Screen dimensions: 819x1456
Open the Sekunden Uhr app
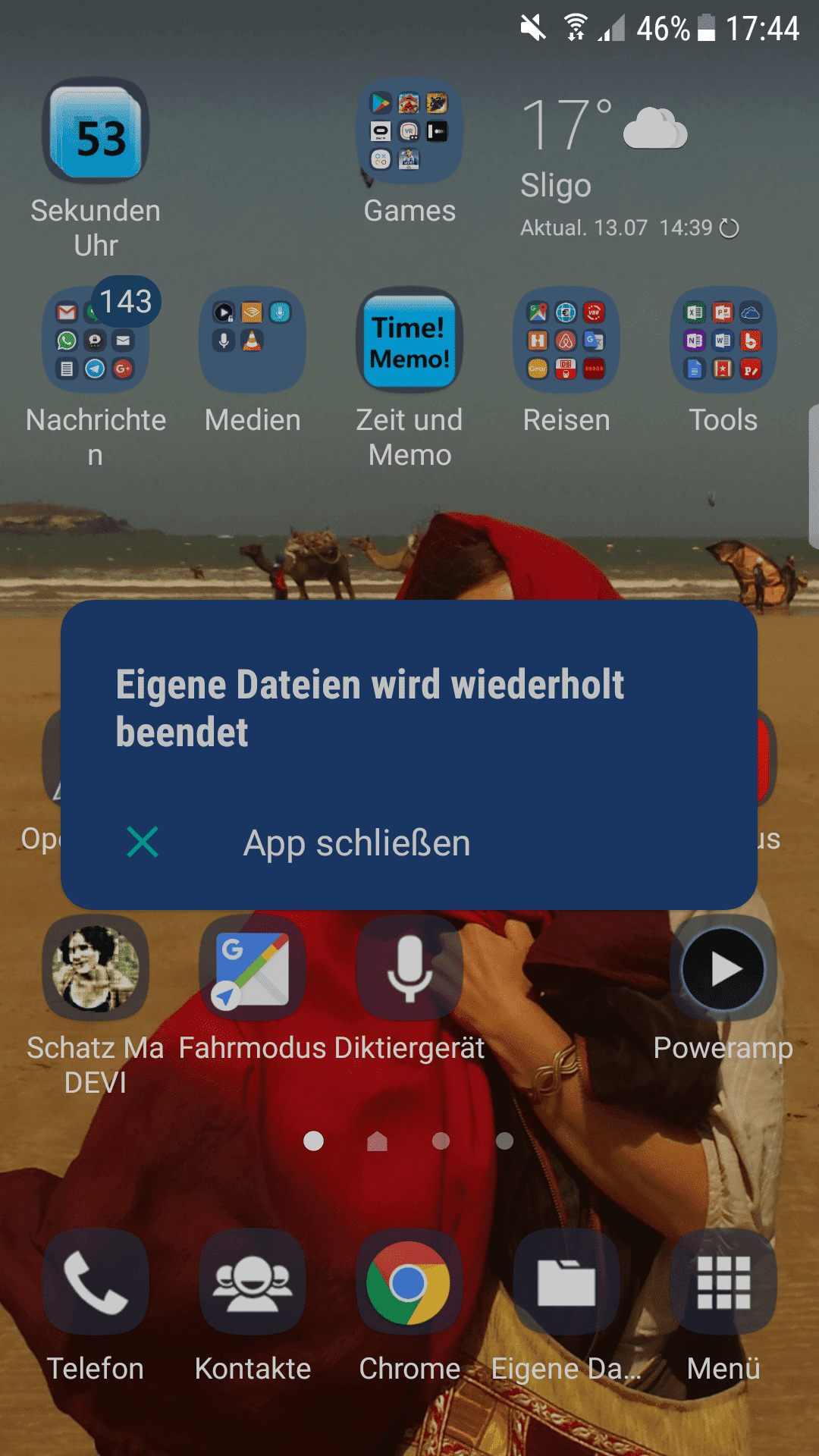coord(96,131)
